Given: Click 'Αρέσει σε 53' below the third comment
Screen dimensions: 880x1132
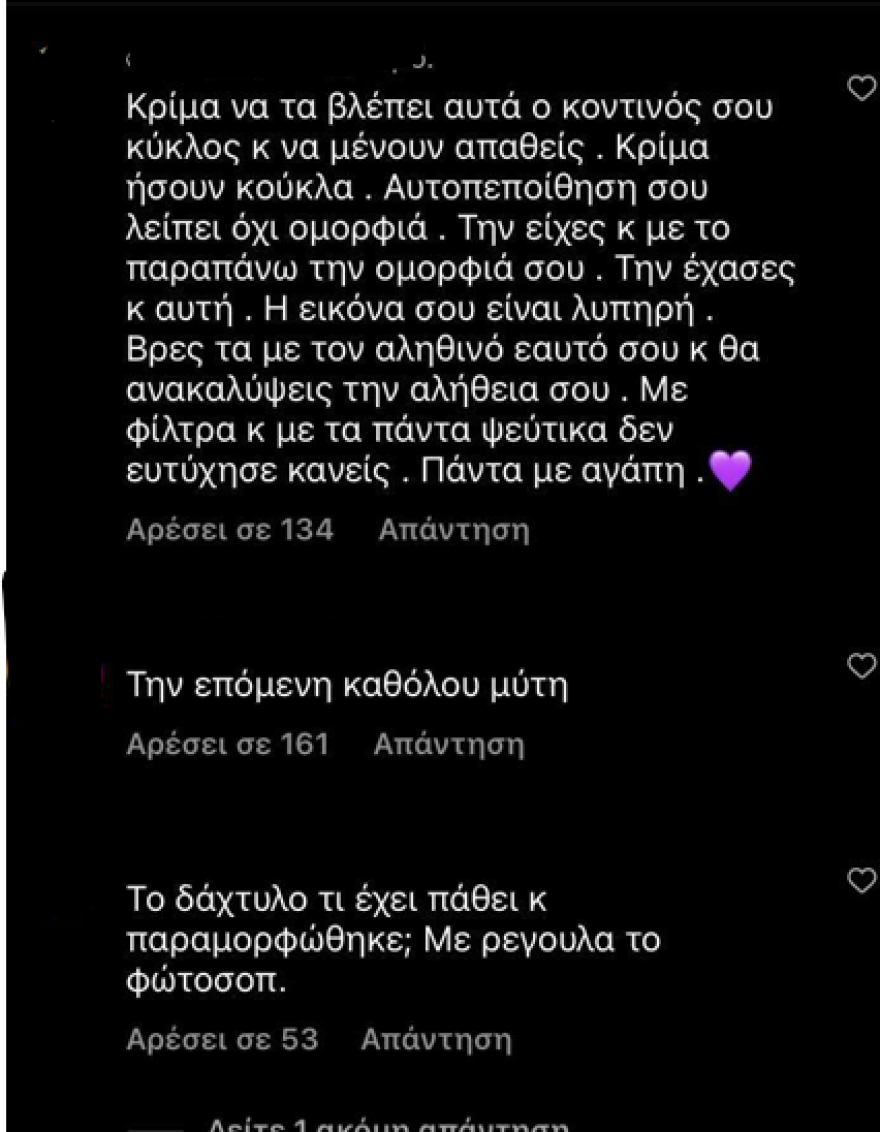Looking at the screenshot, I should [222, 1040].
